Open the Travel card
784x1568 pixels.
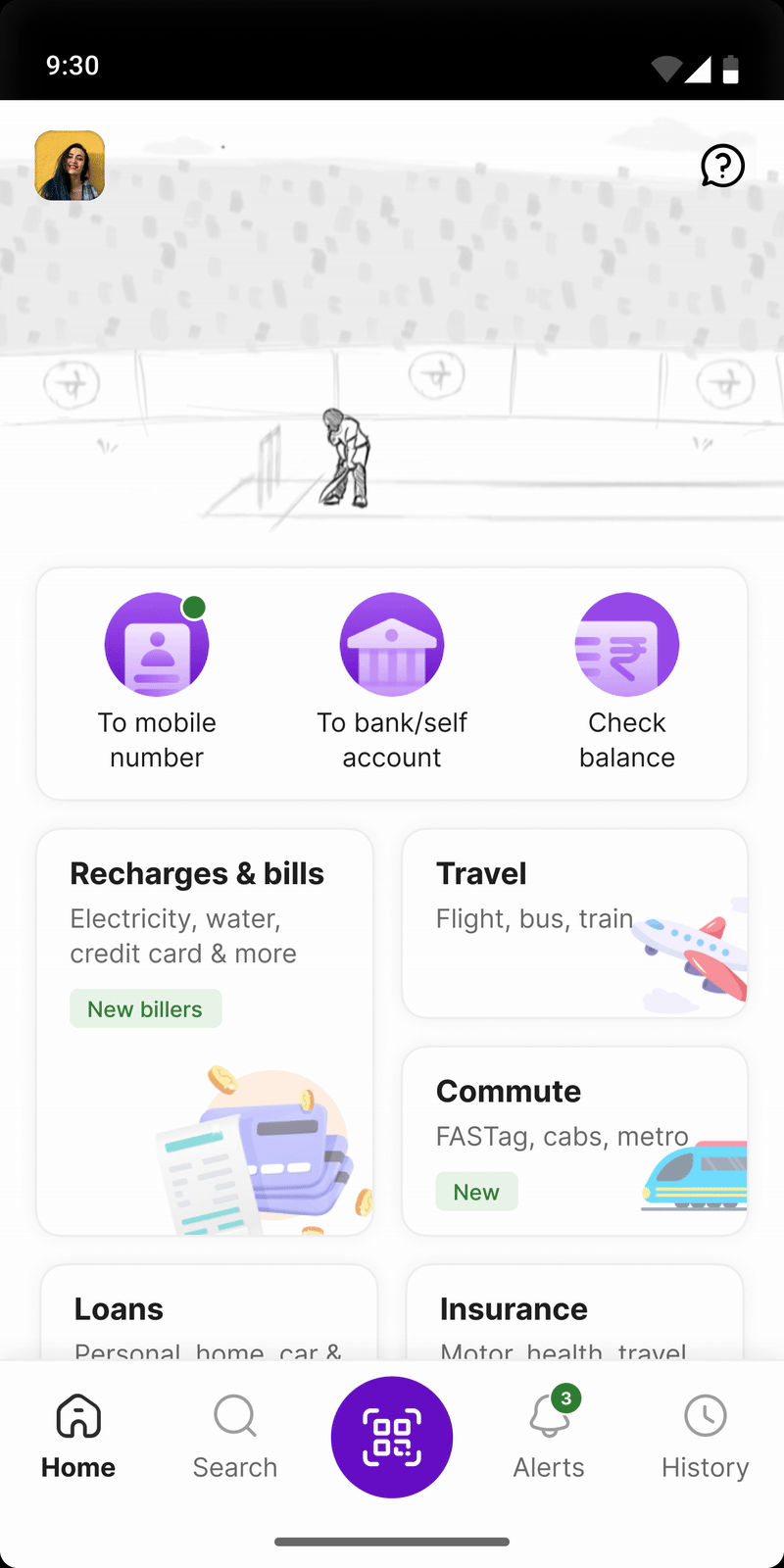tap(574, 923)
